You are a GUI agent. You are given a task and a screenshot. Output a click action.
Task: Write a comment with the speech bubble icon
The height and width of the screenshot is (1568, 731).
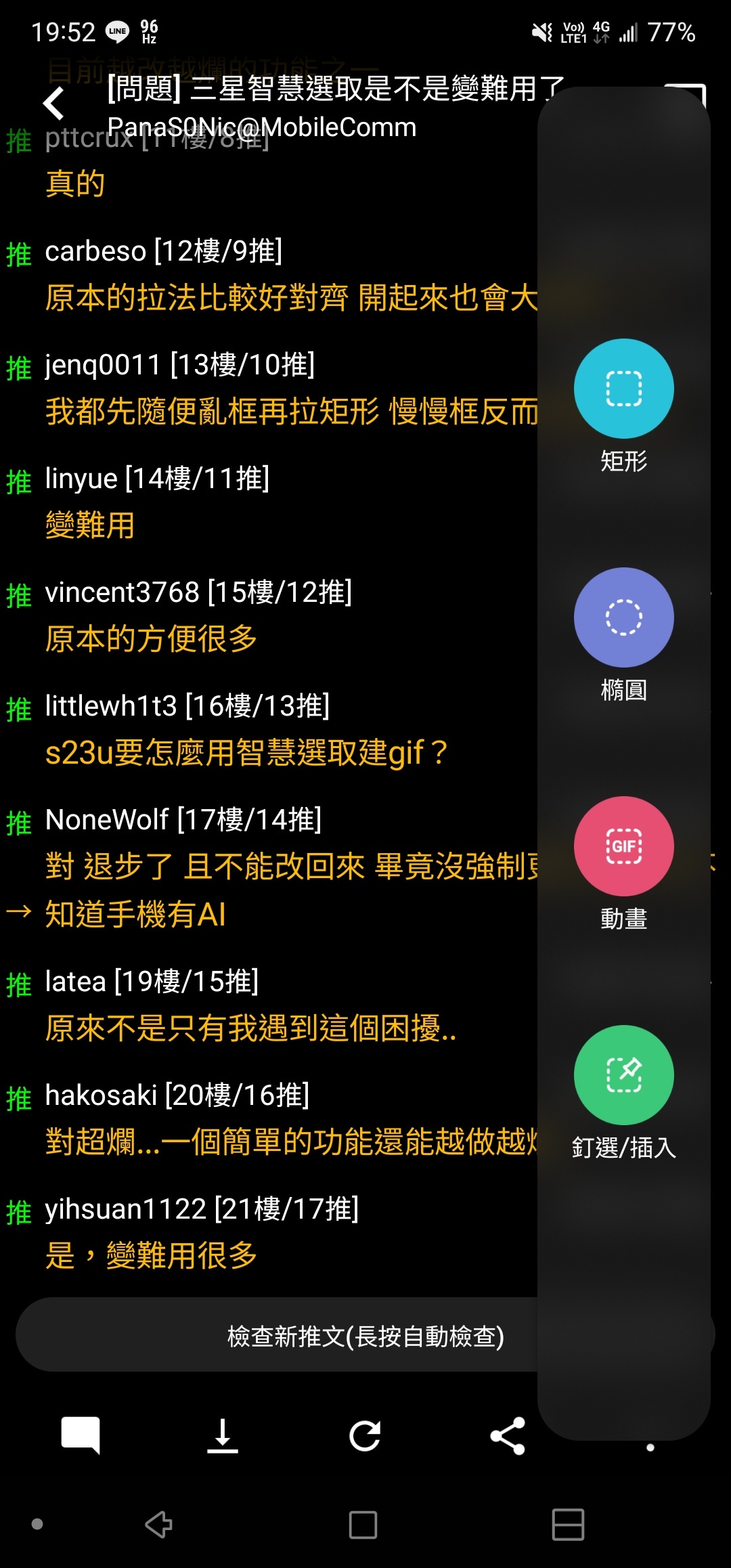point(81,1435)
